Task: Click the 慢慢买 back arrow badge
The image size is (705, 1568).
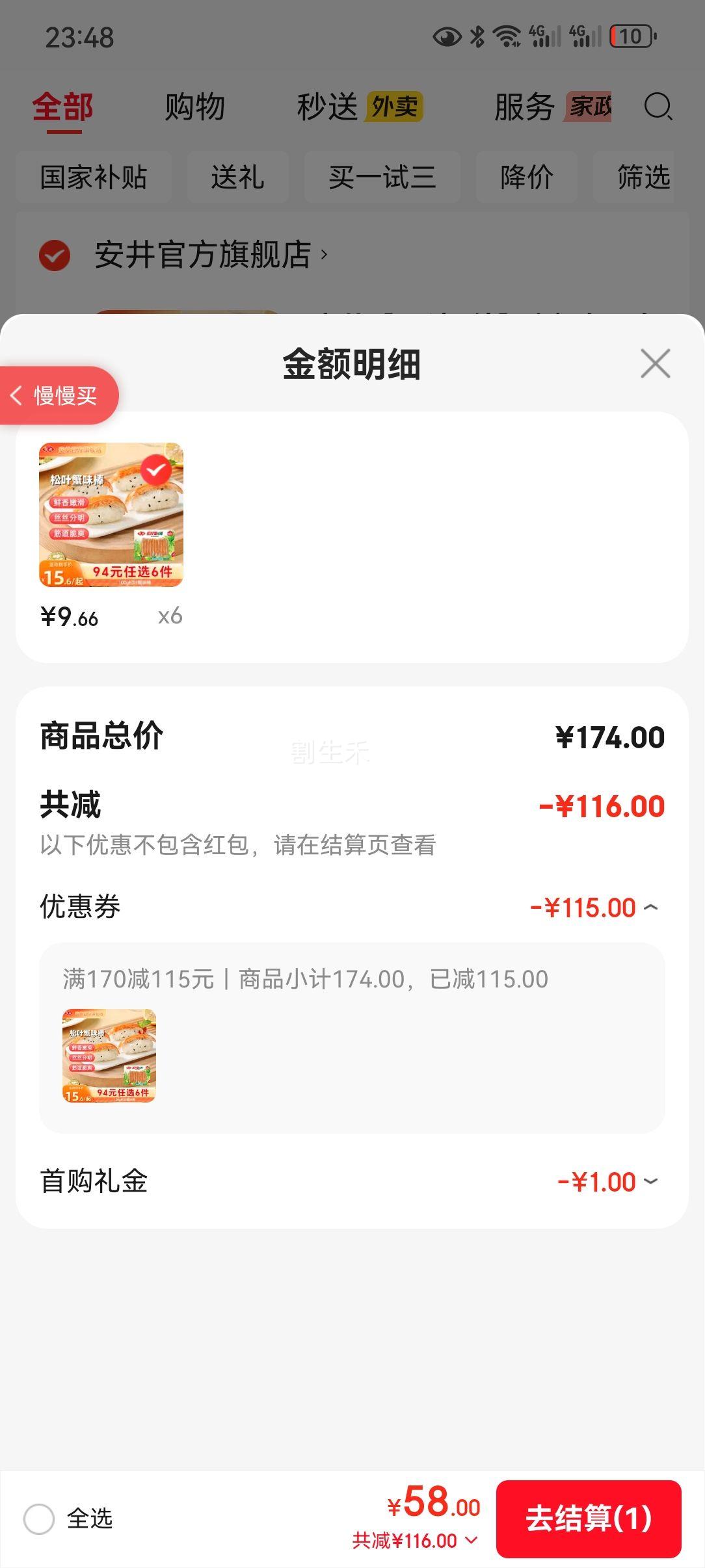Action: point(59,395)
